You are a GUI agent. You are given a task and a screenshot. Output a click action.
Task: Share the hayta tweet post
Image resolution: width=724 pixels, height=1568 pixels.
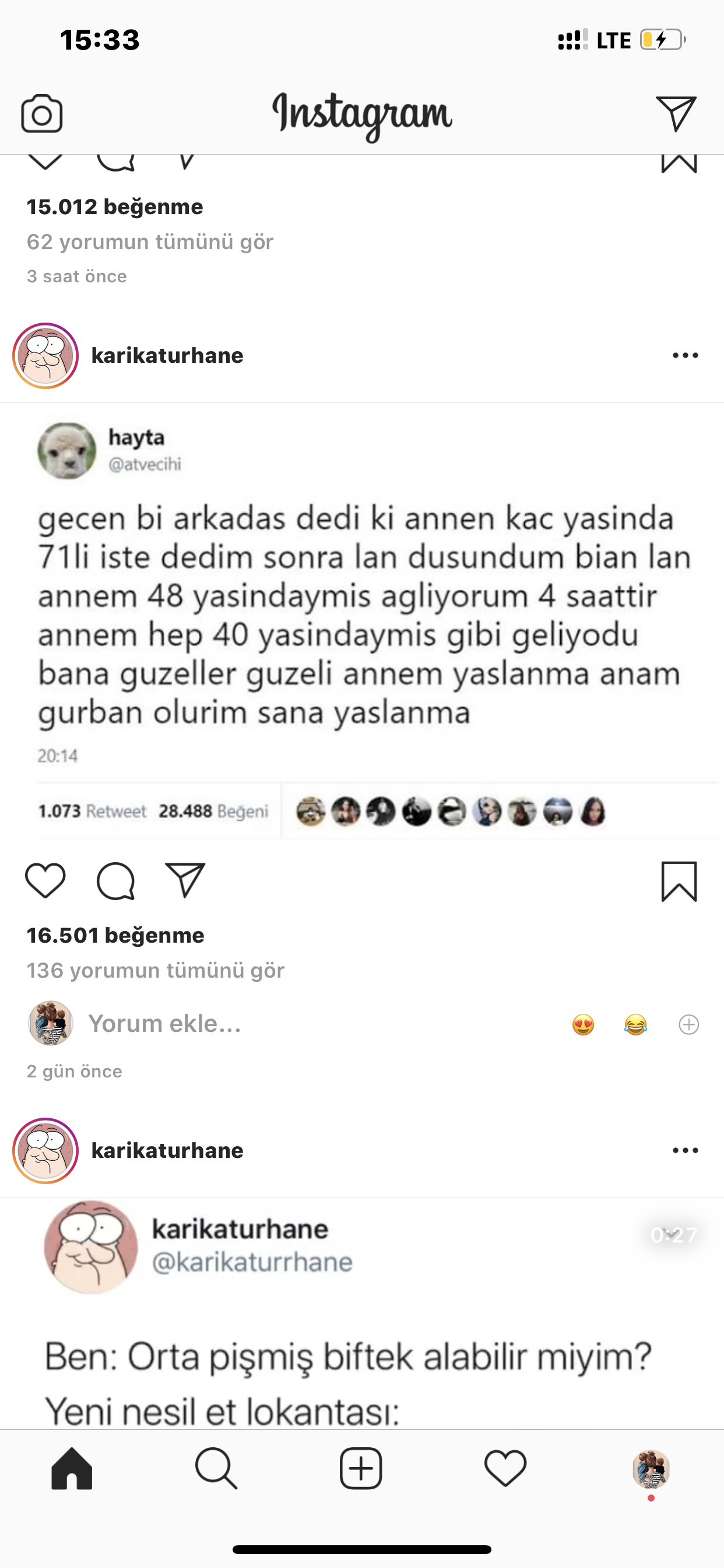[x=185, y=880]
